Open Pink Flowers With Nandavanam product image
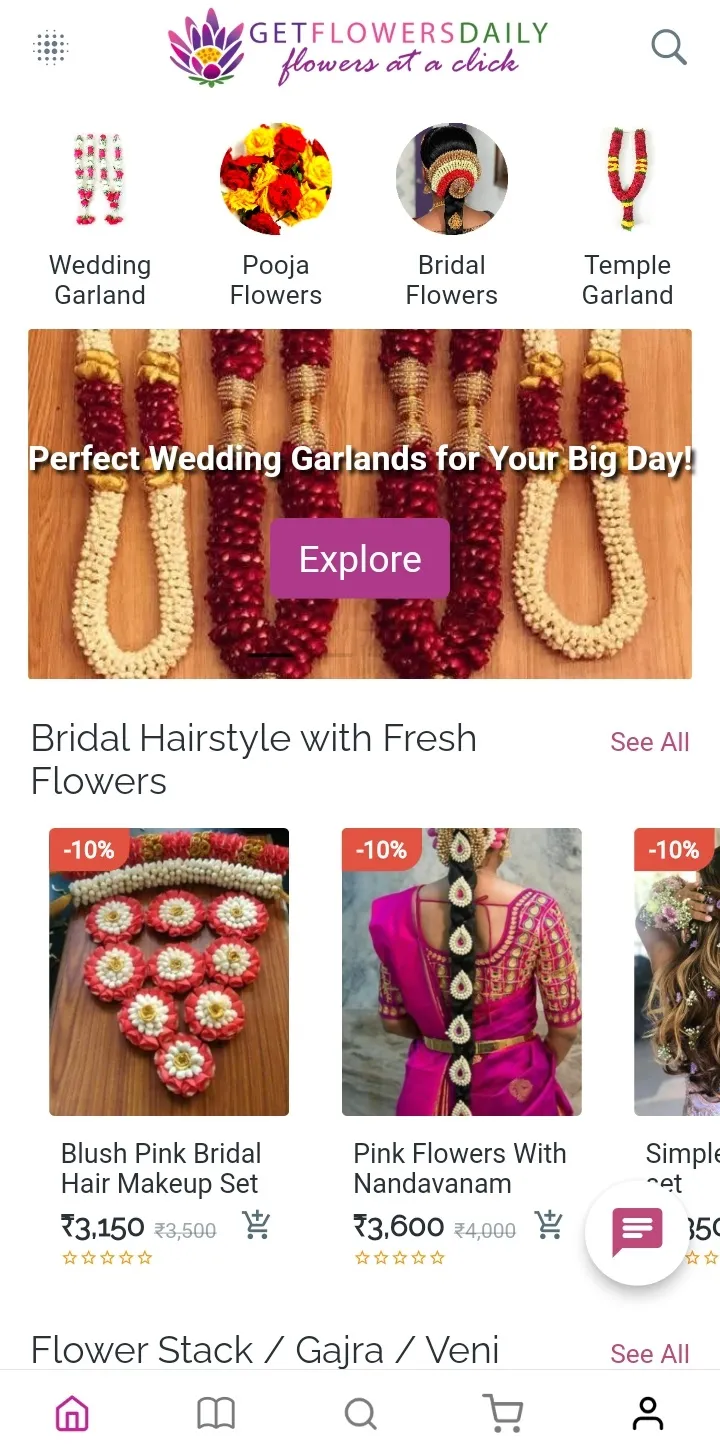This screenshot has height=1456, width=720. (x=460, y=970)
